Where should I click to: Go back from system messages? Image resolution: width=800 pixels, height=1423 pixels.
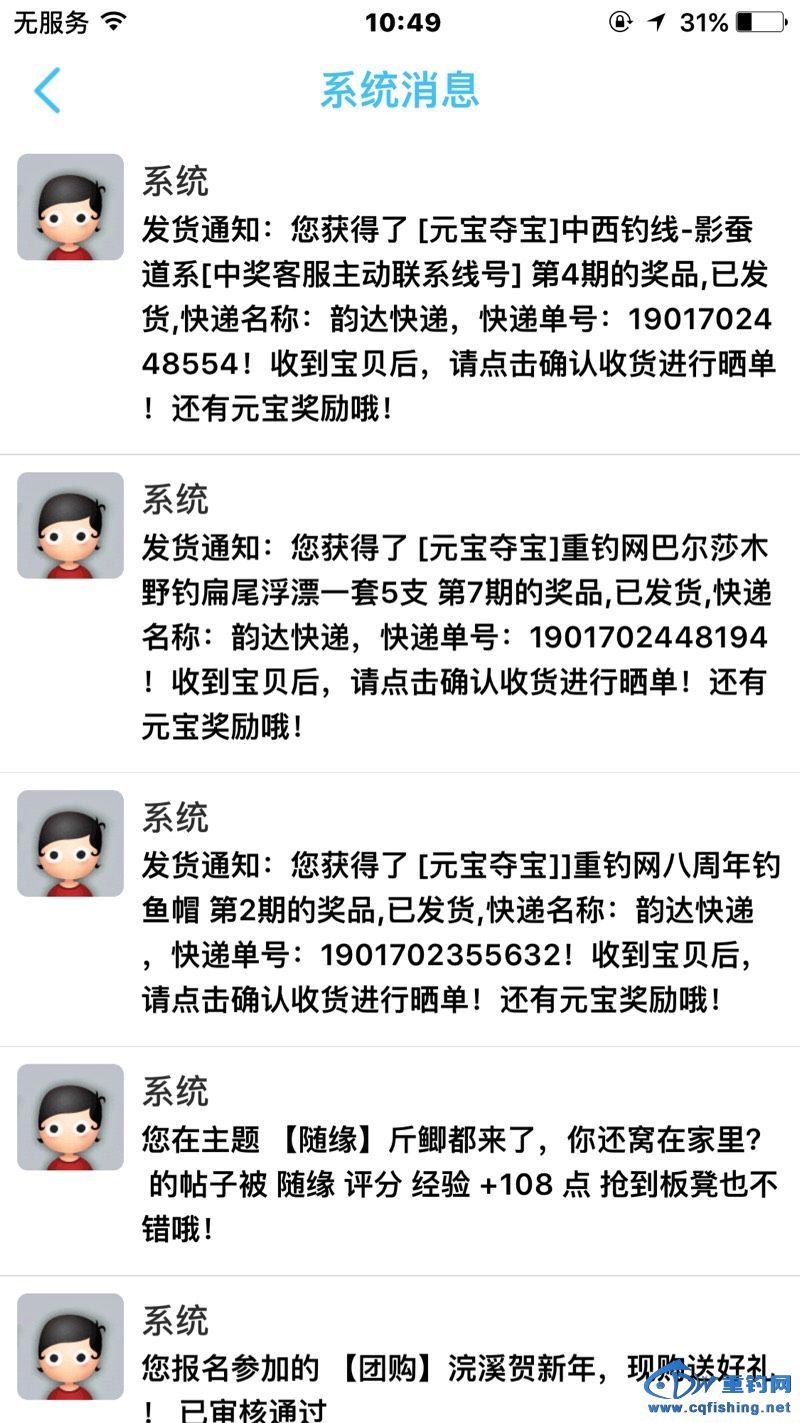coord(47,90)
